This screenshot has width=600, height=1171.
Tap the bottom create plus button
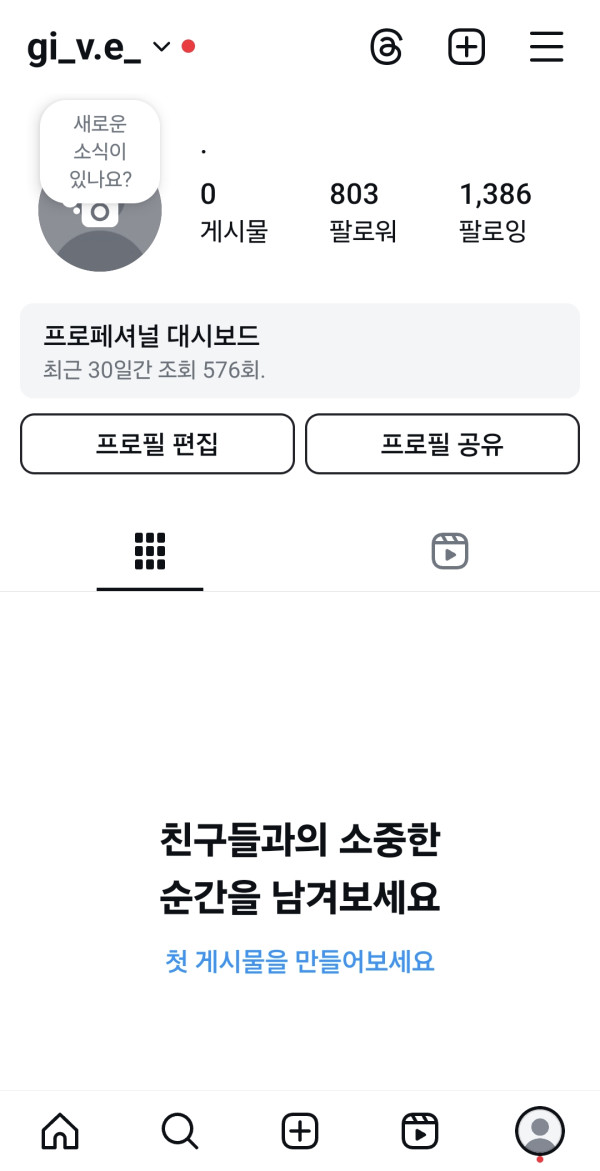[x=300, y=1131]
